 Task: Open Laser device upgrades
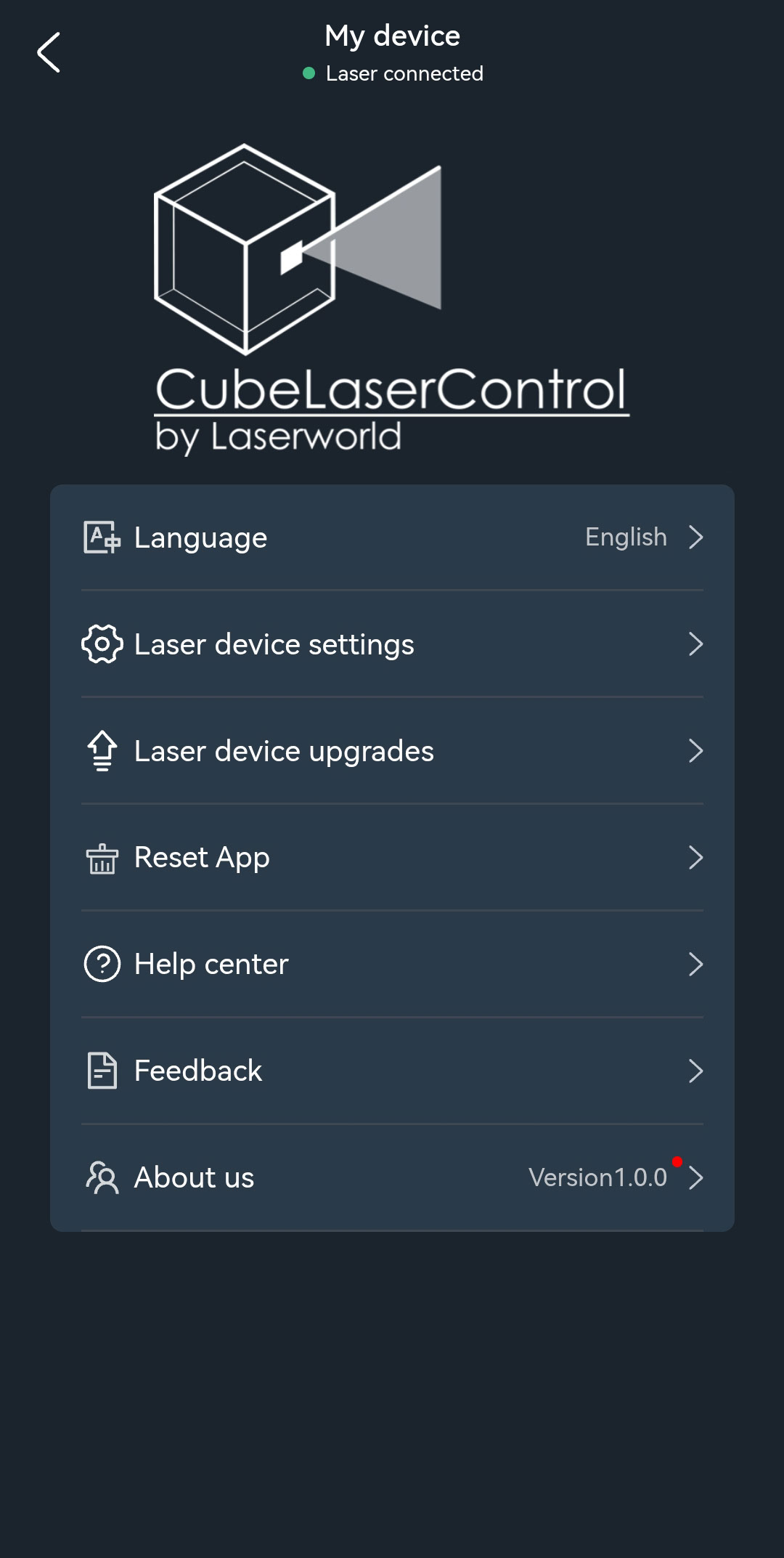coord(392,751)
